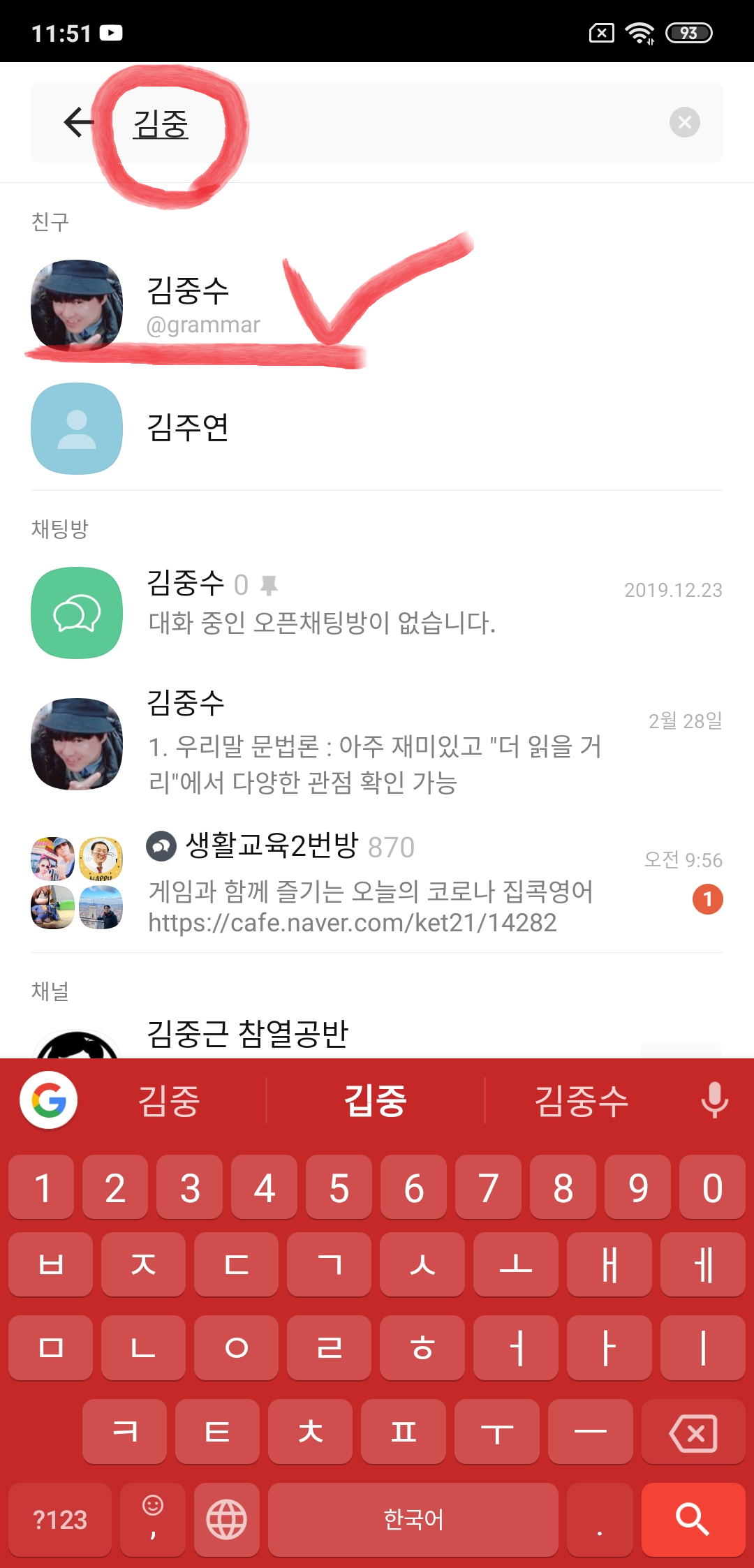The width and height of the screenshot is (754, 1568).
Task: Tap the keyboard backspace key
Action: [x=693, y=1433]
